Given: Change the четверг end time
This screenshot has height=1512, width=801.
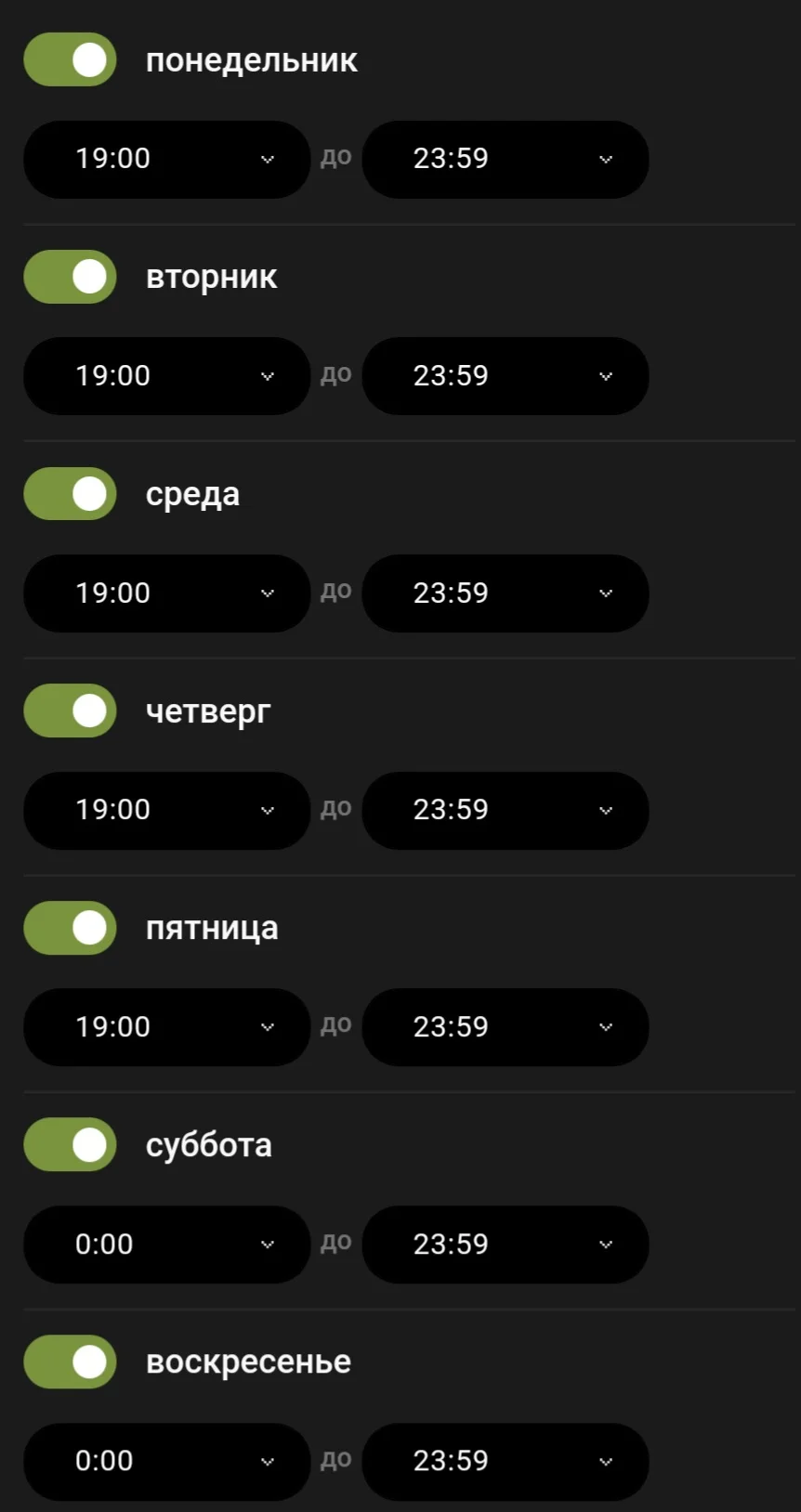Looking at the screenshot, I should click(x=505, y=810).
